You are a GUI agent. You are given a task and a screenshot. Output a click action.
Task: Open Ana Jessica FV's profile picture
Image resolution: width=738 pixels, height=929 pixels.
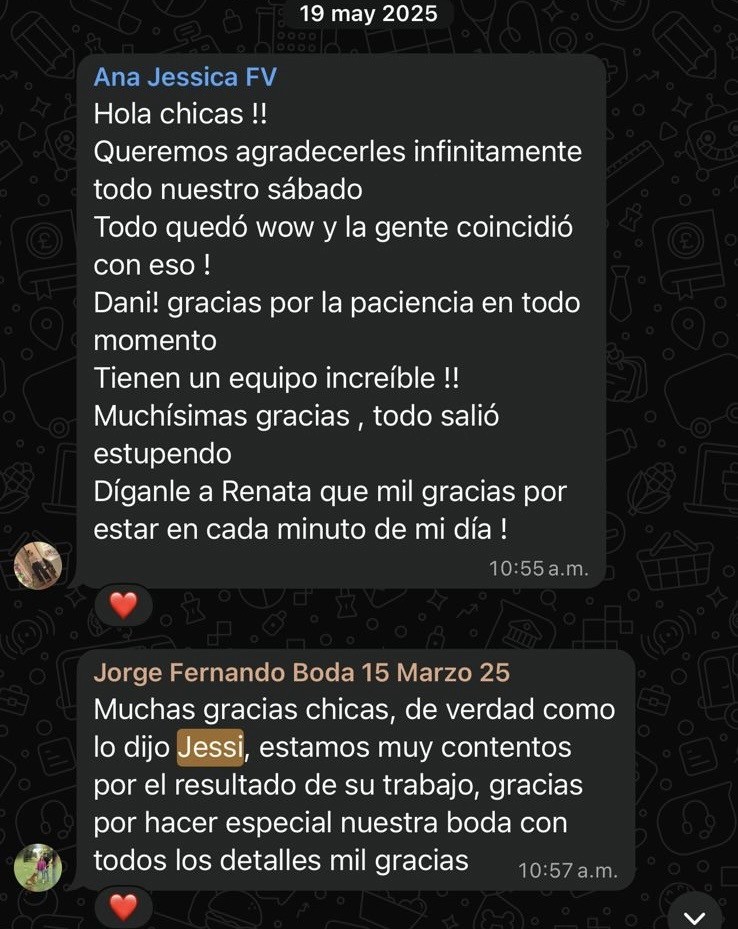click(x=38, y=566)
